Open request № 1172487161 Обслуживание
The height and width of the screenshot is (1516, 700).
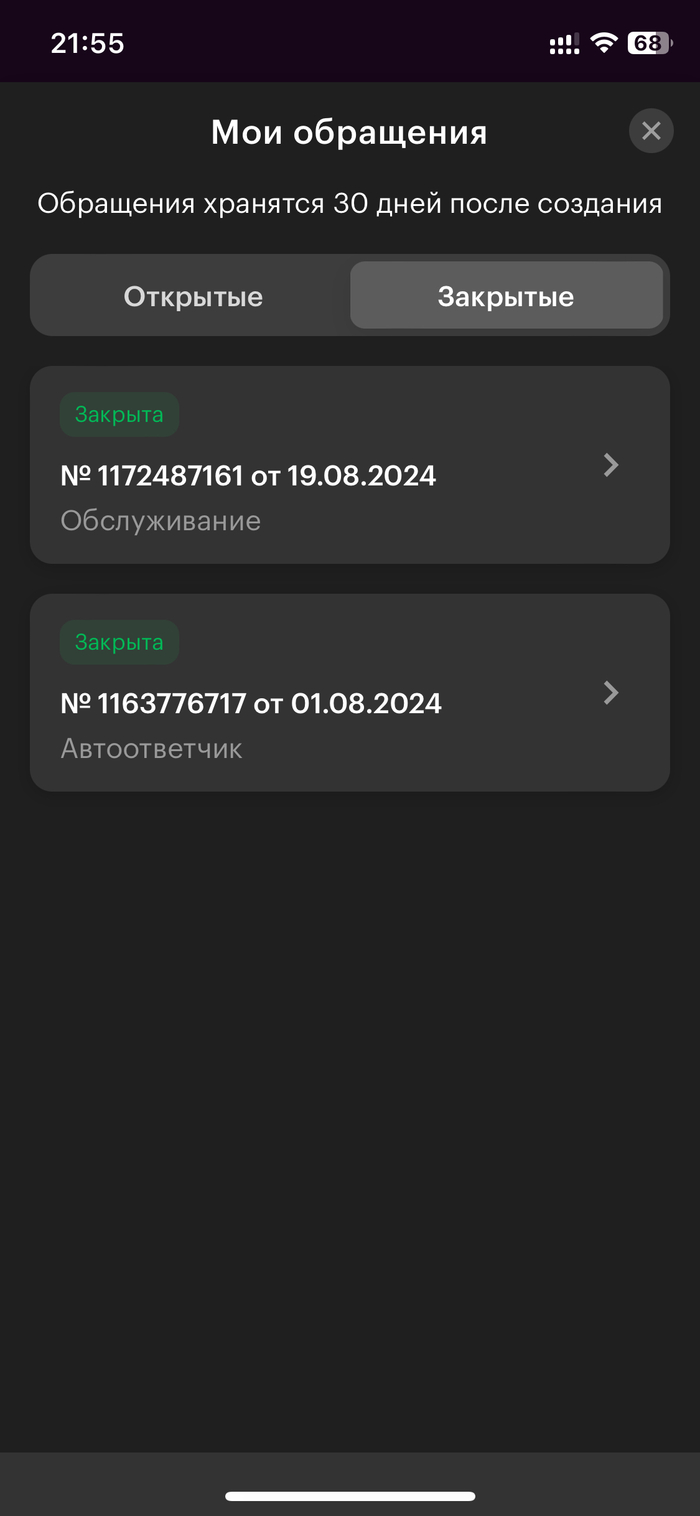(349, 465)
